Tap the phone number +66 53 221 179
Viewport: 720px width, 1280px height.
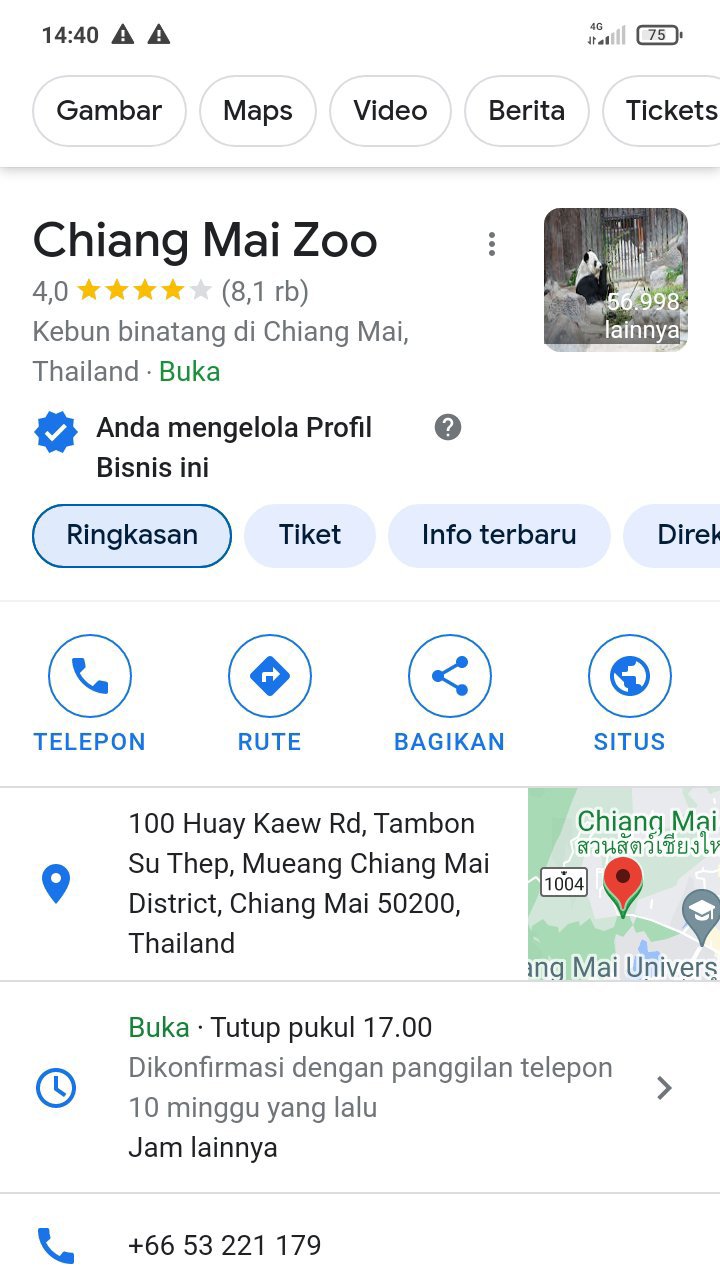(225, 1245)
